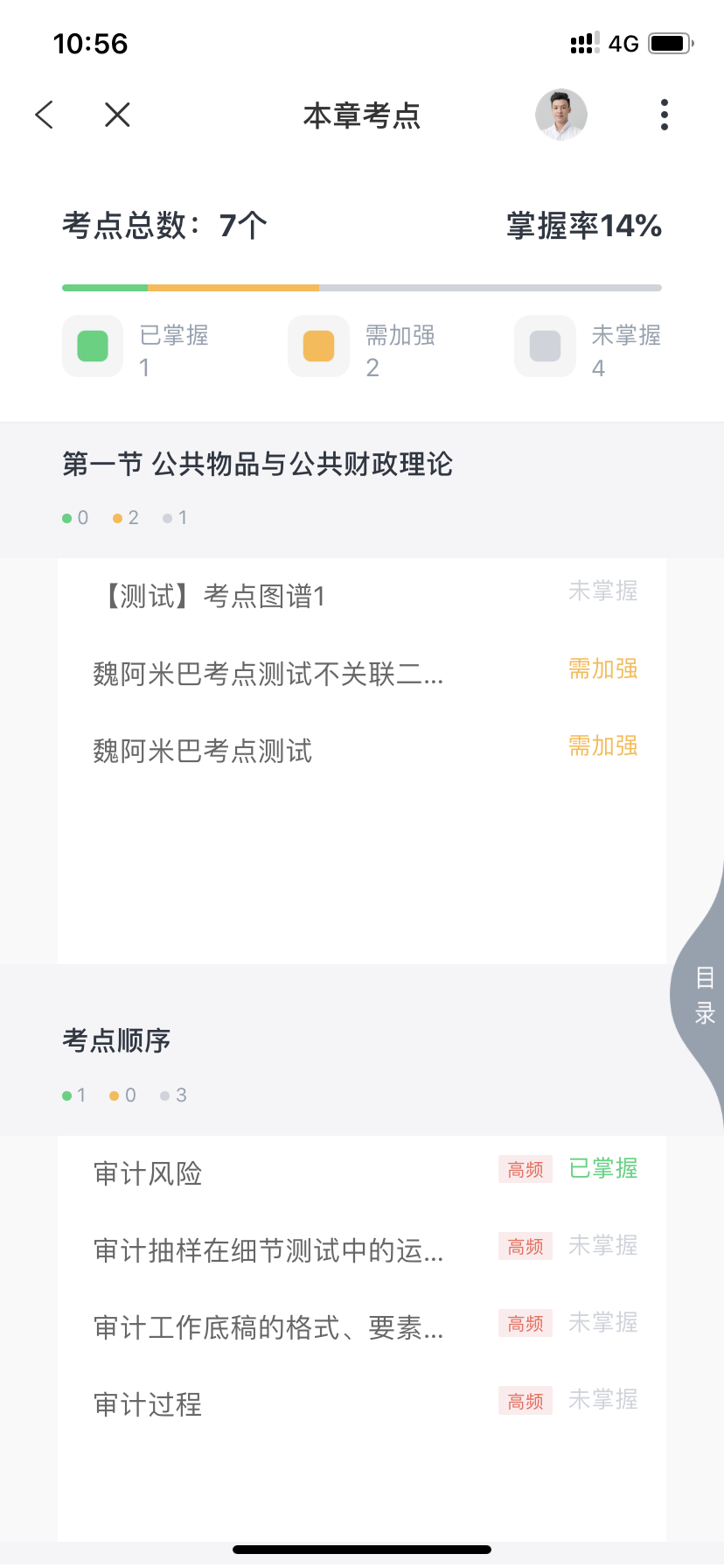Viewport: 724px width, 1568px height.
Task: Select the 魏阿米巴考点测试 exam point
Action: (203, 751)
